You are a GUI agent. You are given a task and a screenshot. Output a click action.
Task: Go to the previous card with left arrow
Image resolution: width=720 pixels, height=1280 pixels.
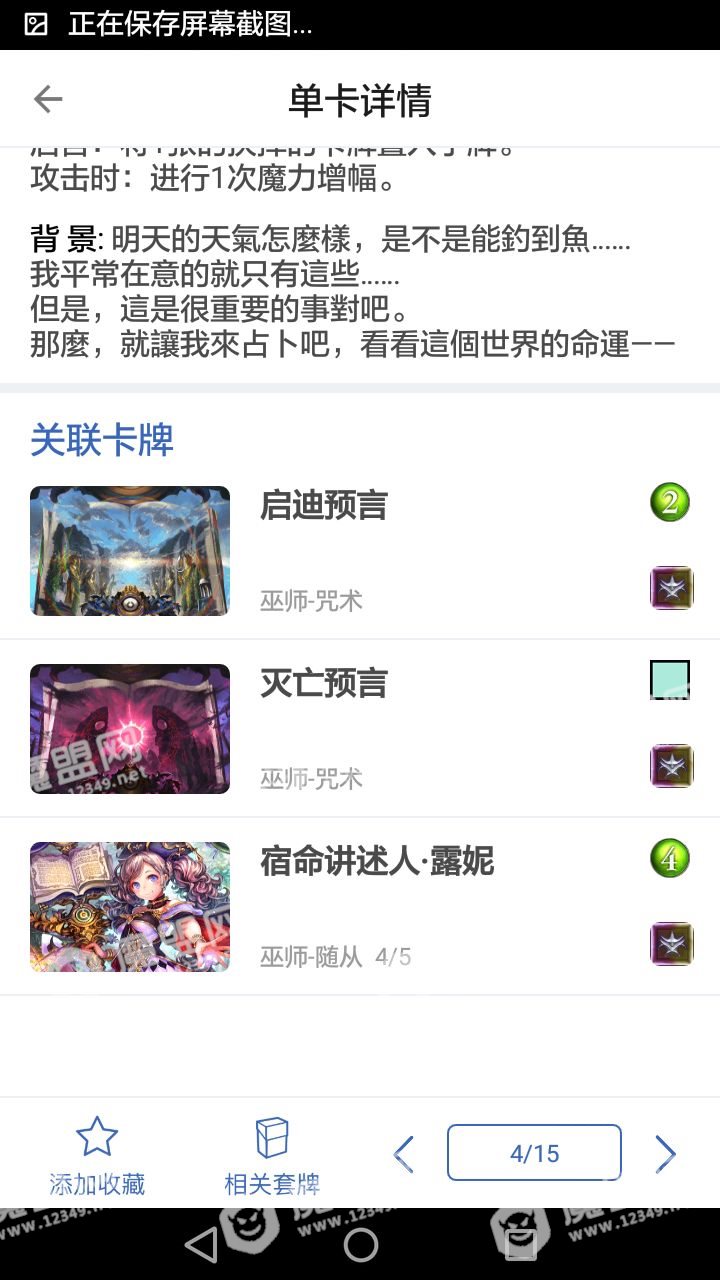[404, 1154]
